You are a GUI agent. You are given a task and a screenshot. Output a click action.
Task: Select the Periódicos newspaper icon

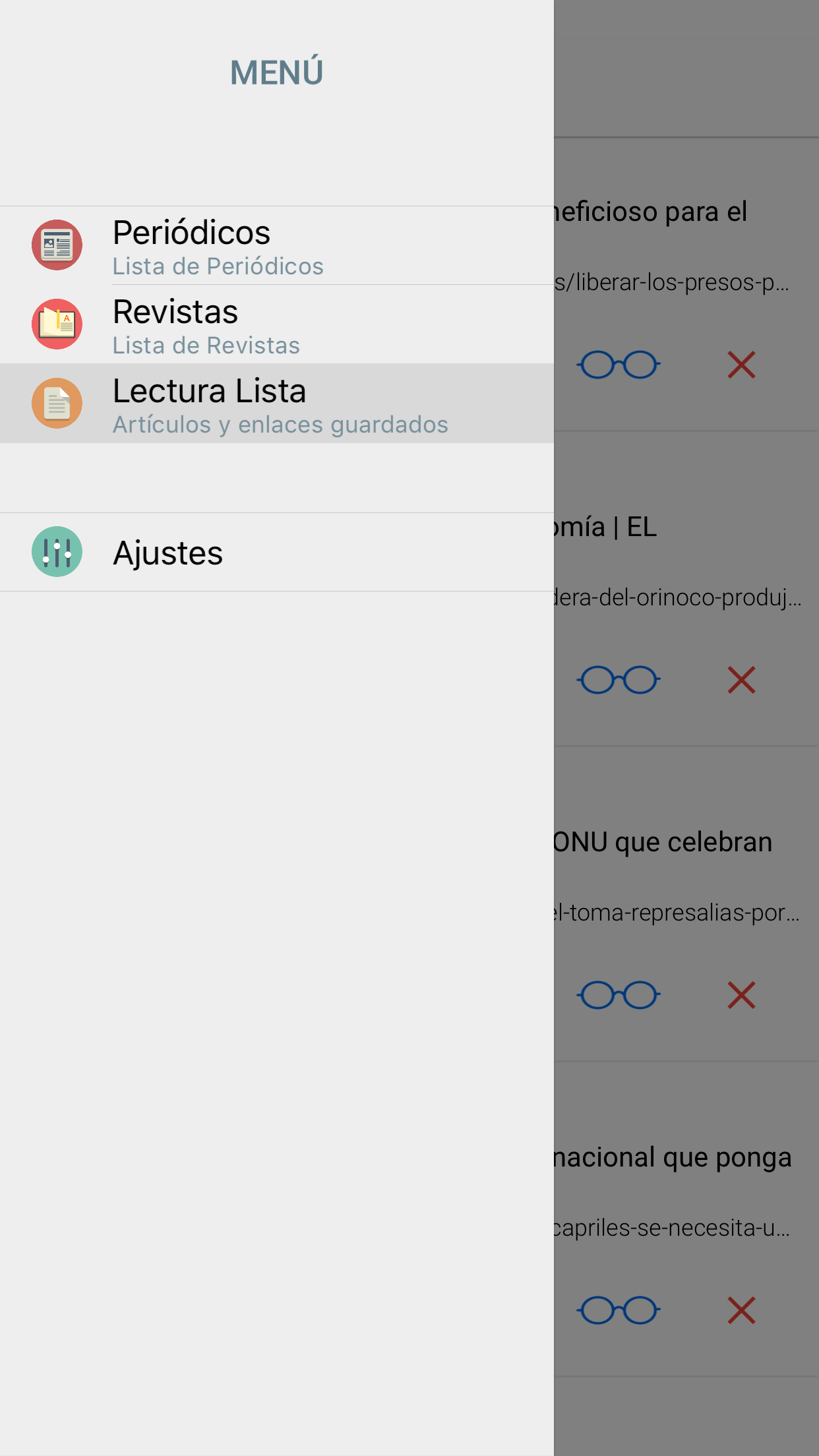click(57, 245)
